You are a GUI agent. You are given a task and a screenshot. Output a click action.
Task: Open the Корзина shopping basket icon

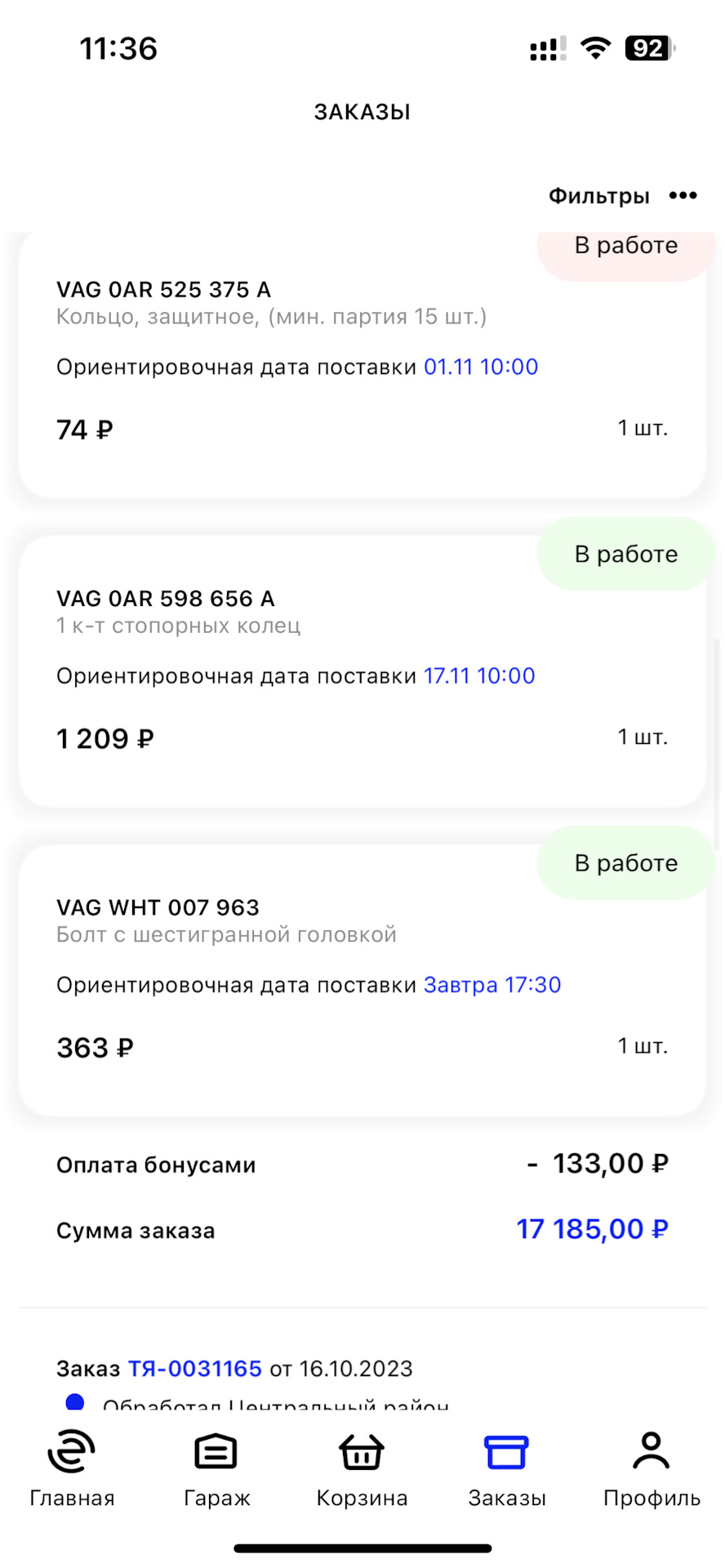coord(360,1453)
